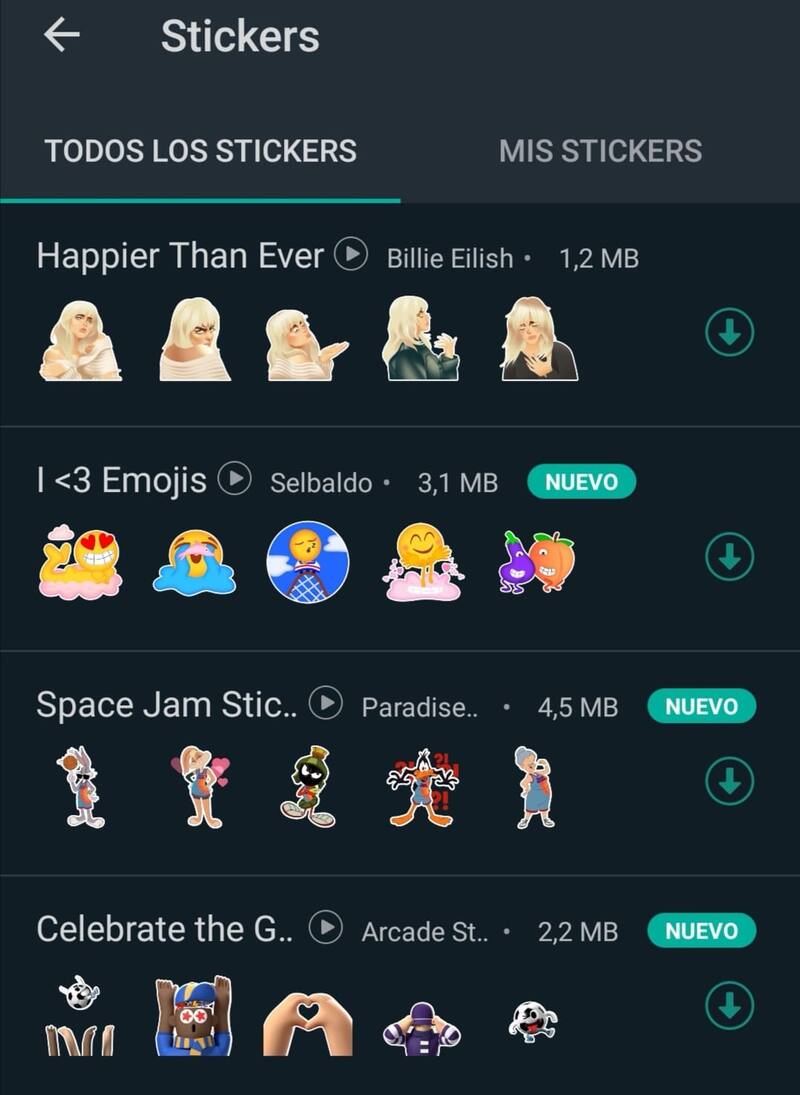The height and width of the screenshot is (1095, 800).
Task: Open the Happier Than Ever pack details
Action: click(x=180, y=257)
